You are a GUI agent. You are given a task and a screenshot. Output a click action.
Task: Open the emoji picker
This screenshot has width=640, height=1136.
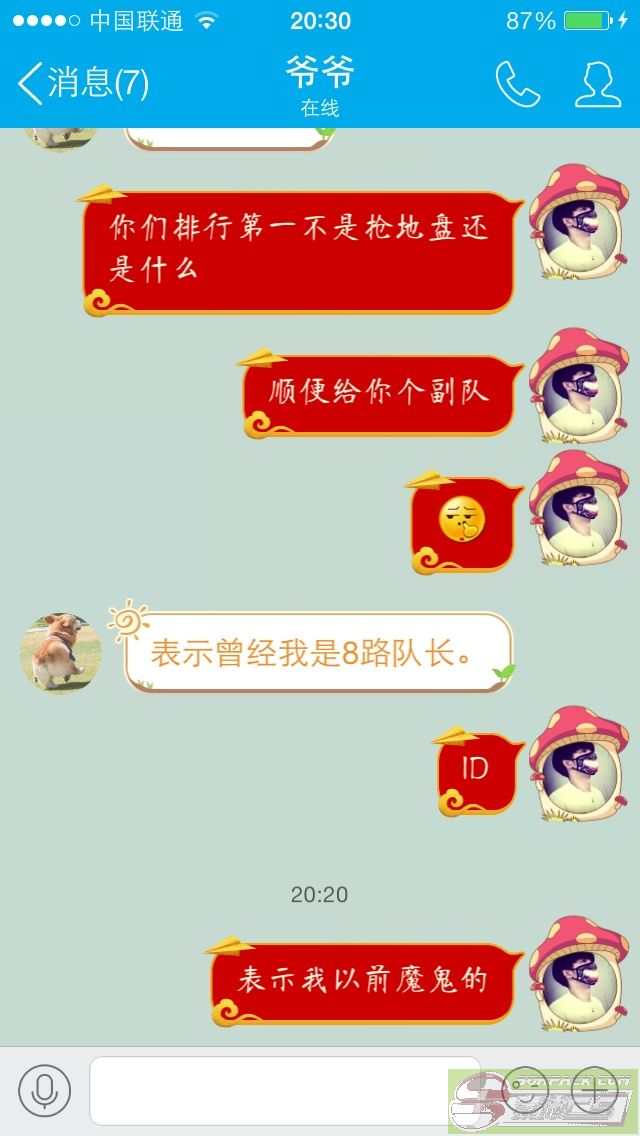526,1090
